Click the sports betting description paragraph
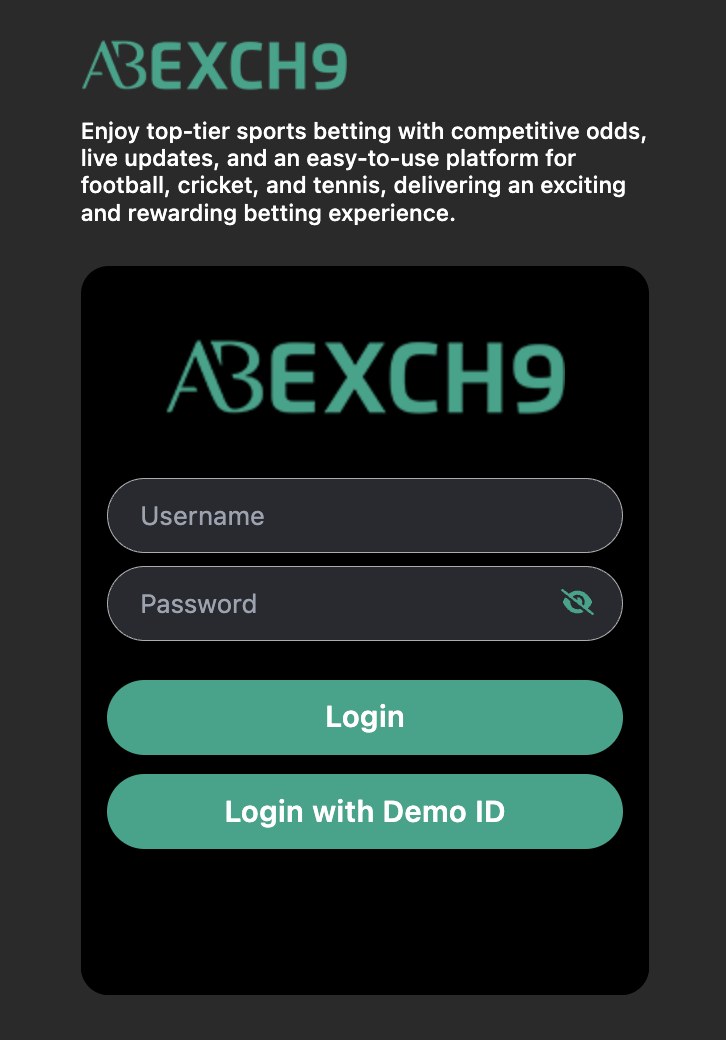 pyautogui.click(x=363, y=171)
